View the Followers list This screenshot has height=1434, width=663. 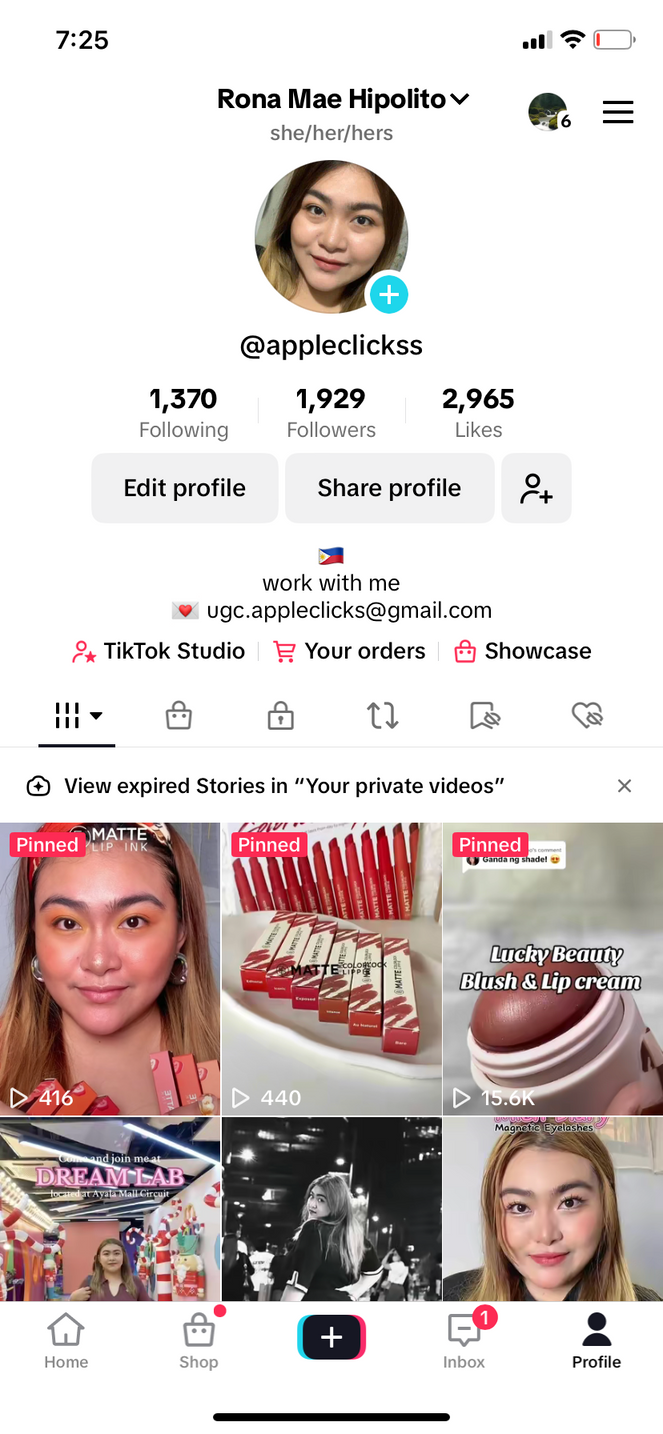click(x=331, y=413)
